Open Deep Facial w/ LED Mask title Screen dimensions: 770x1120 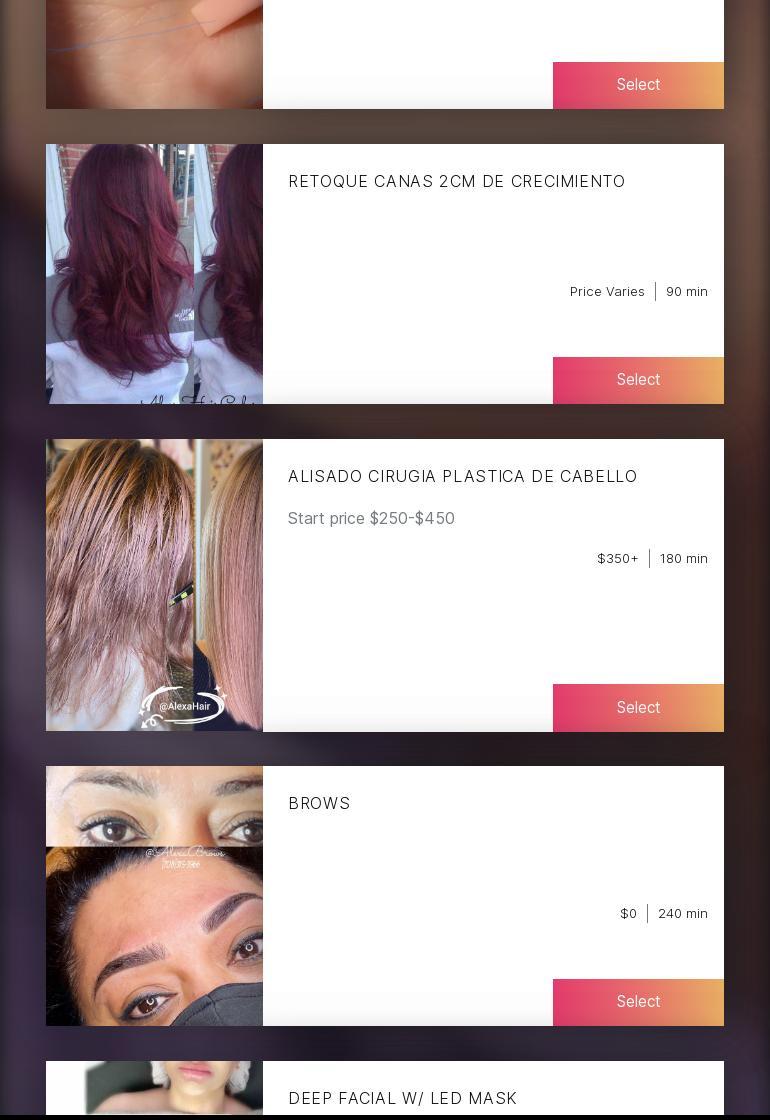[x=403, y=1097]
